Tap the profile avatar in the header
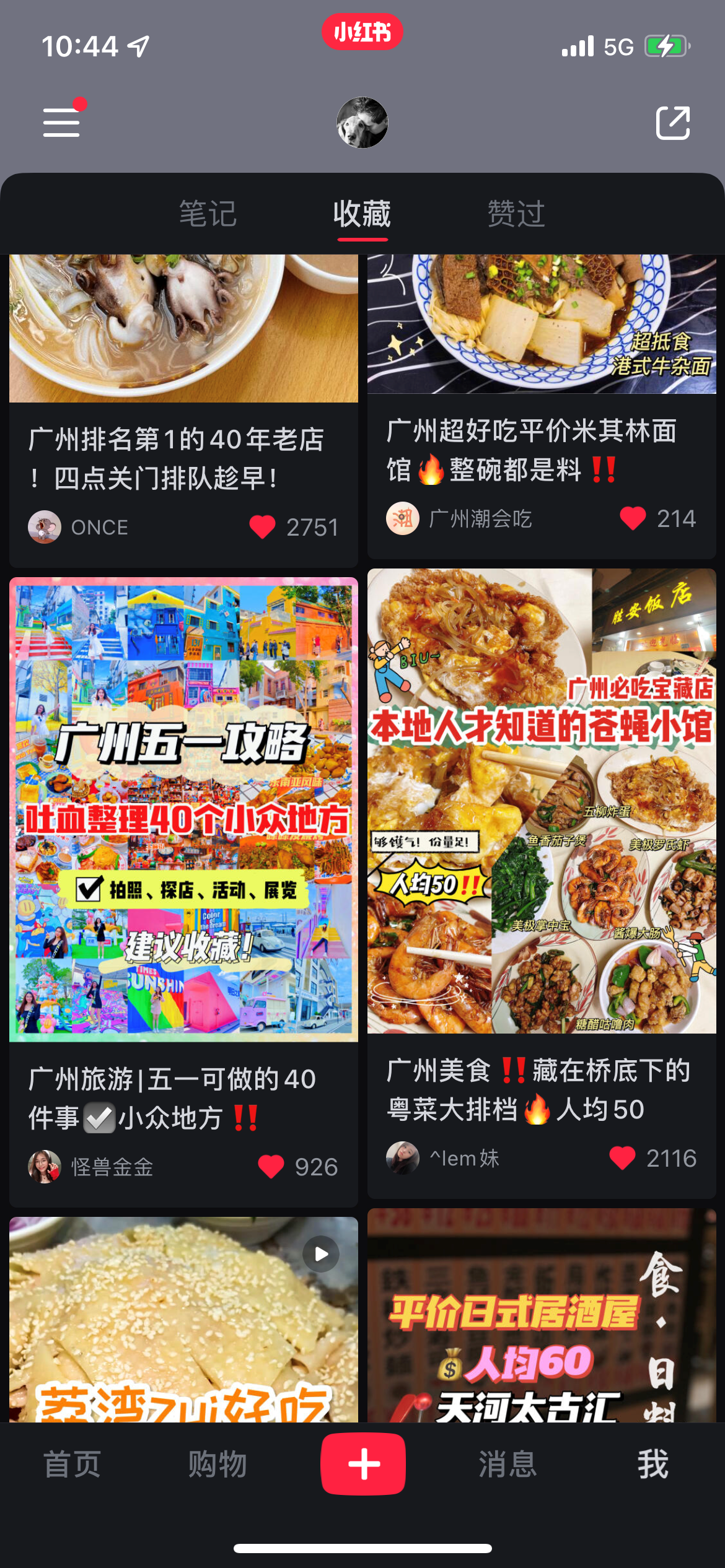725x1568 pixels. [x=362, y=123]
